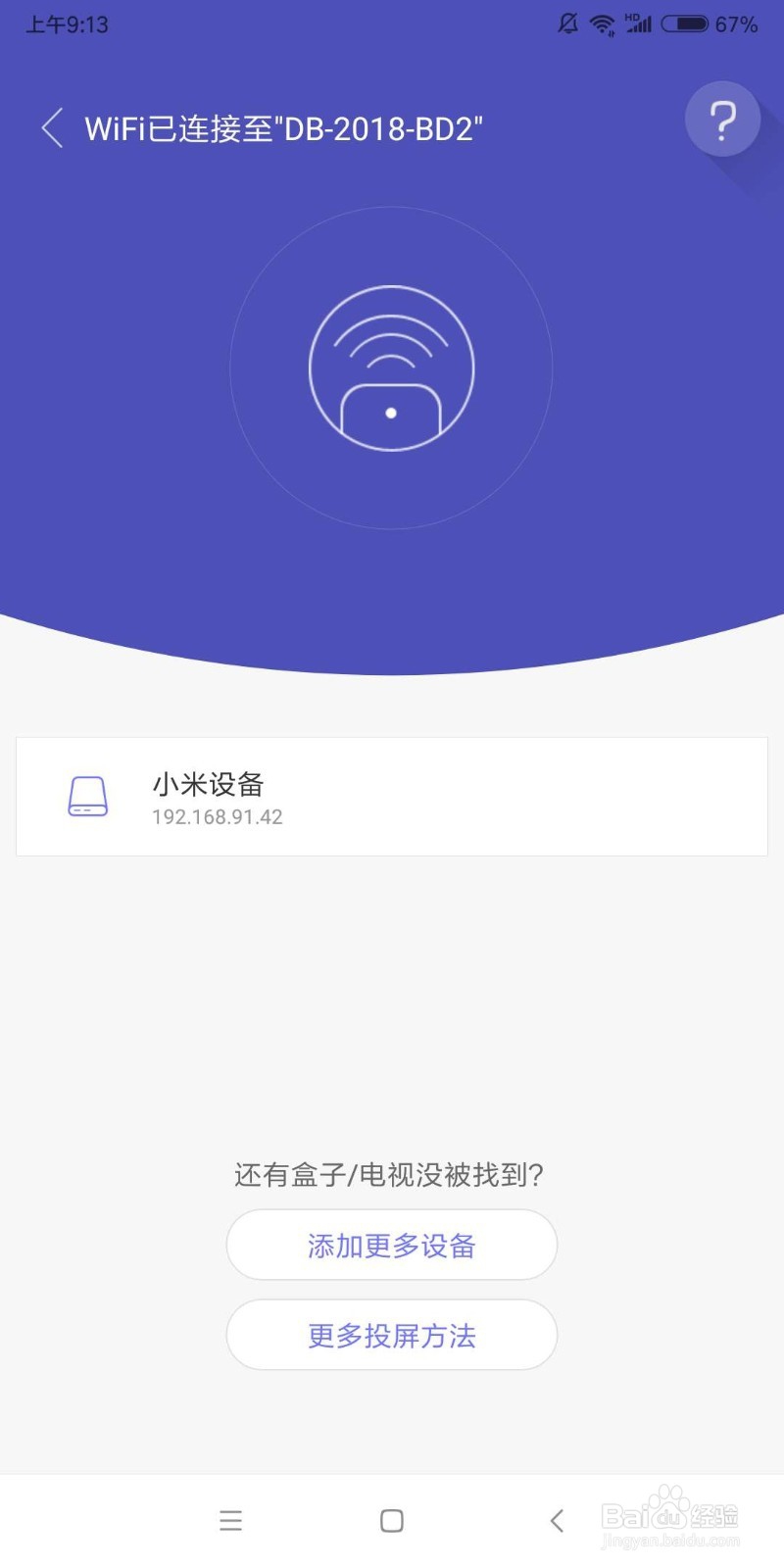Viewport: 784px width, 1568px height.
Task: Select the Mi box device icon in the list
Action: point(88,796)
